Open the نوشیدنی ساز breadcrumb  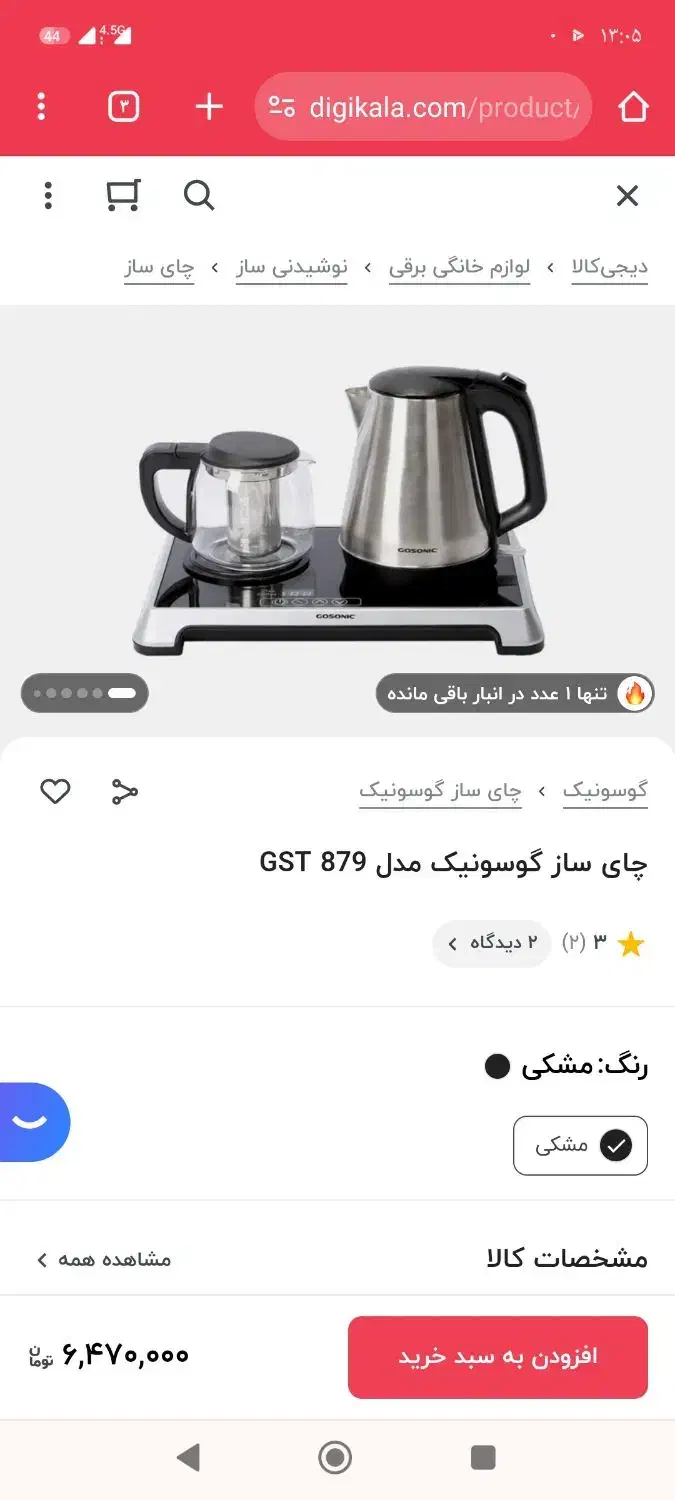pos(291,267)
